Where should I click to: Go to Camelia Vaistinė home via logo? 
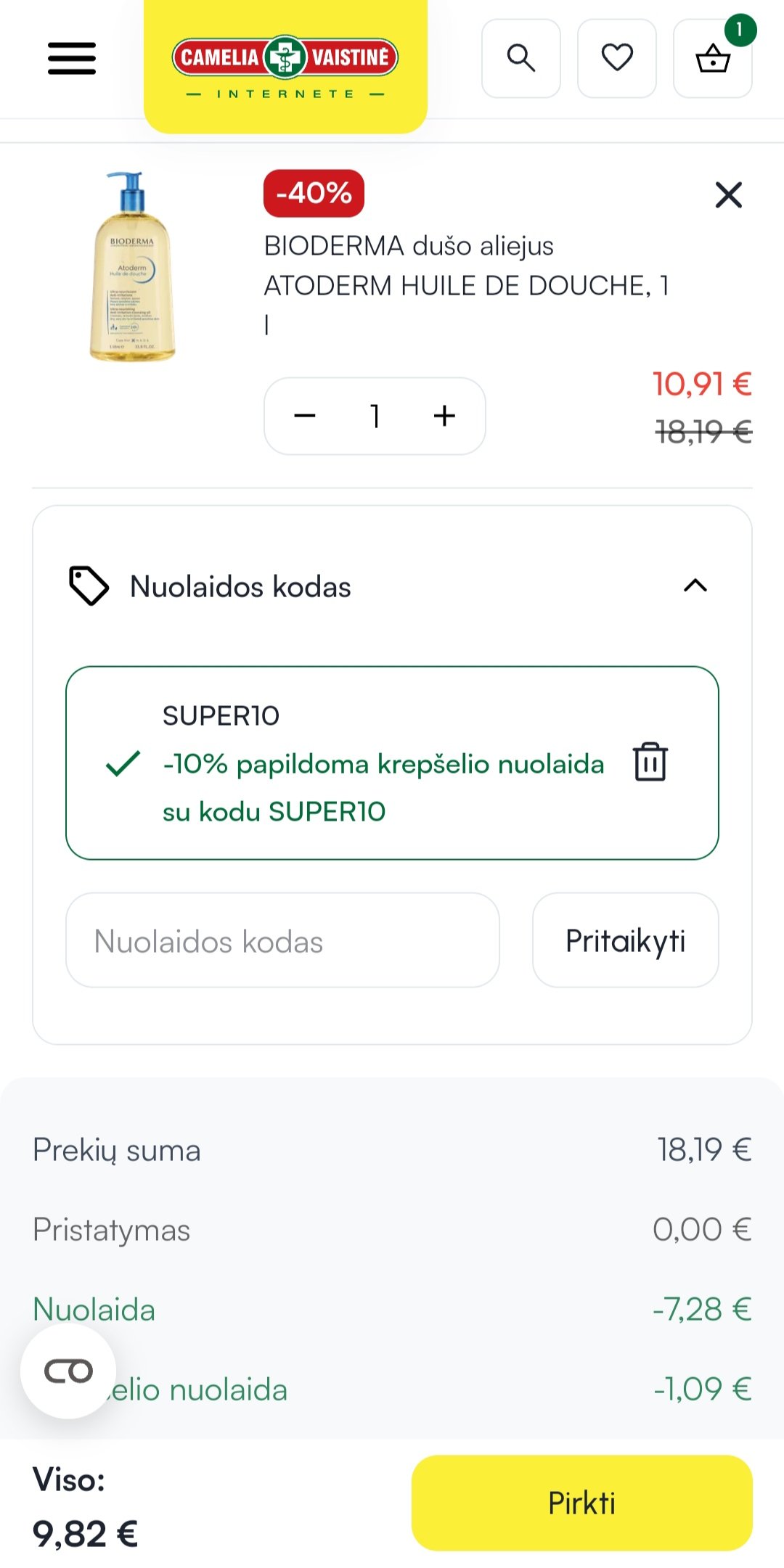coord(285,65)
